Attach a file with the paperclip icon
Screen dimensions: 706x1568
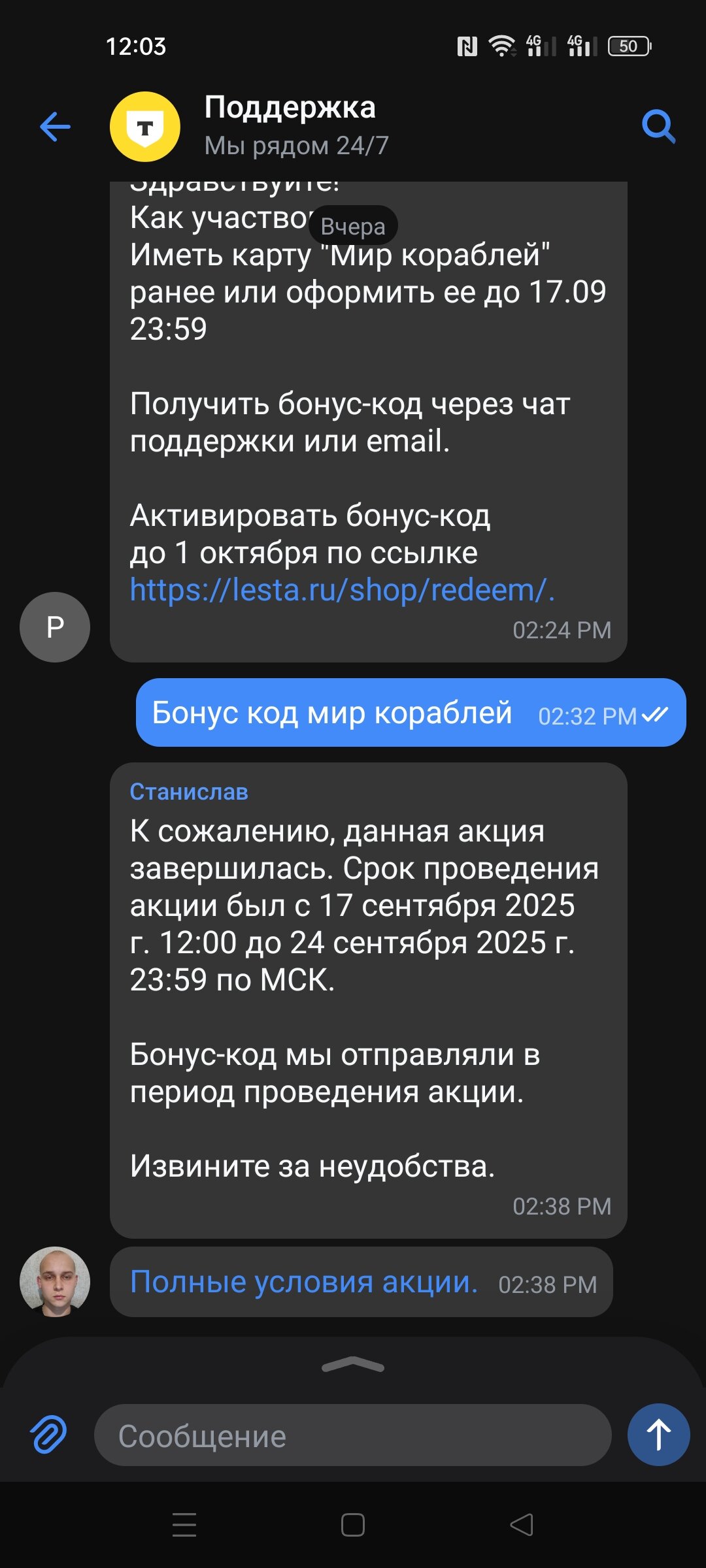[49, 1435]
